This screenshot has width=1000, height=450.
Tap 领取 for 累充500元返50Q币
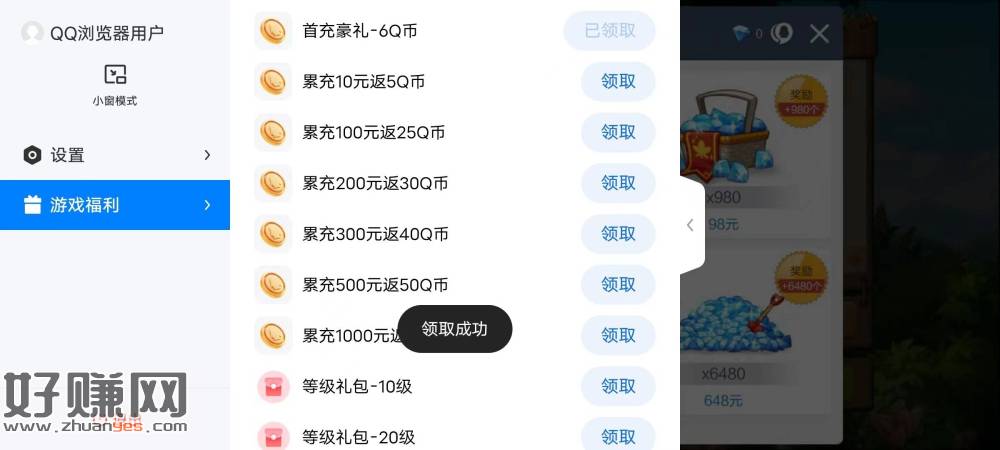618,285
